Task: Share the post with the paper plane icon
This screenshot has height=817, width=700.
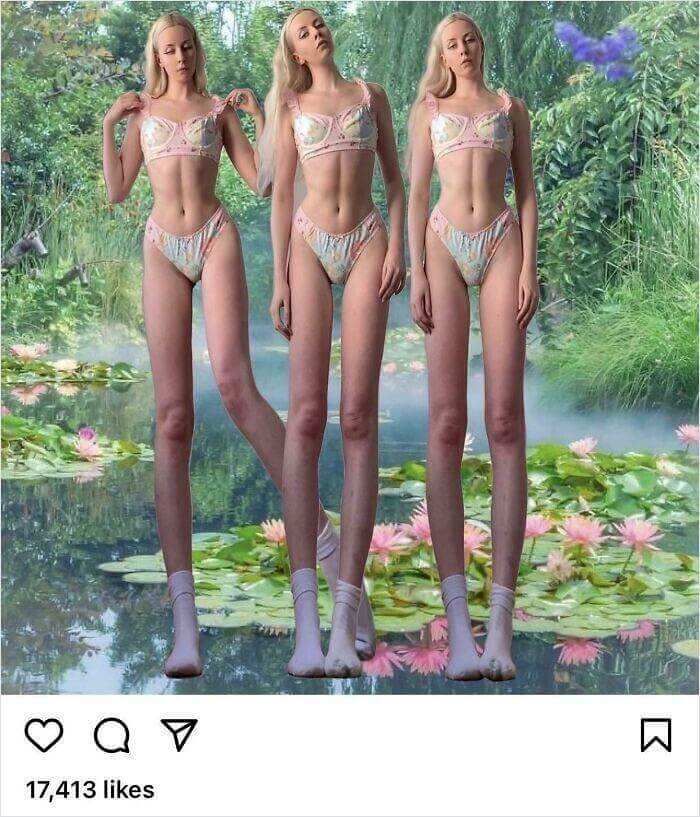Action: [179, 735]
